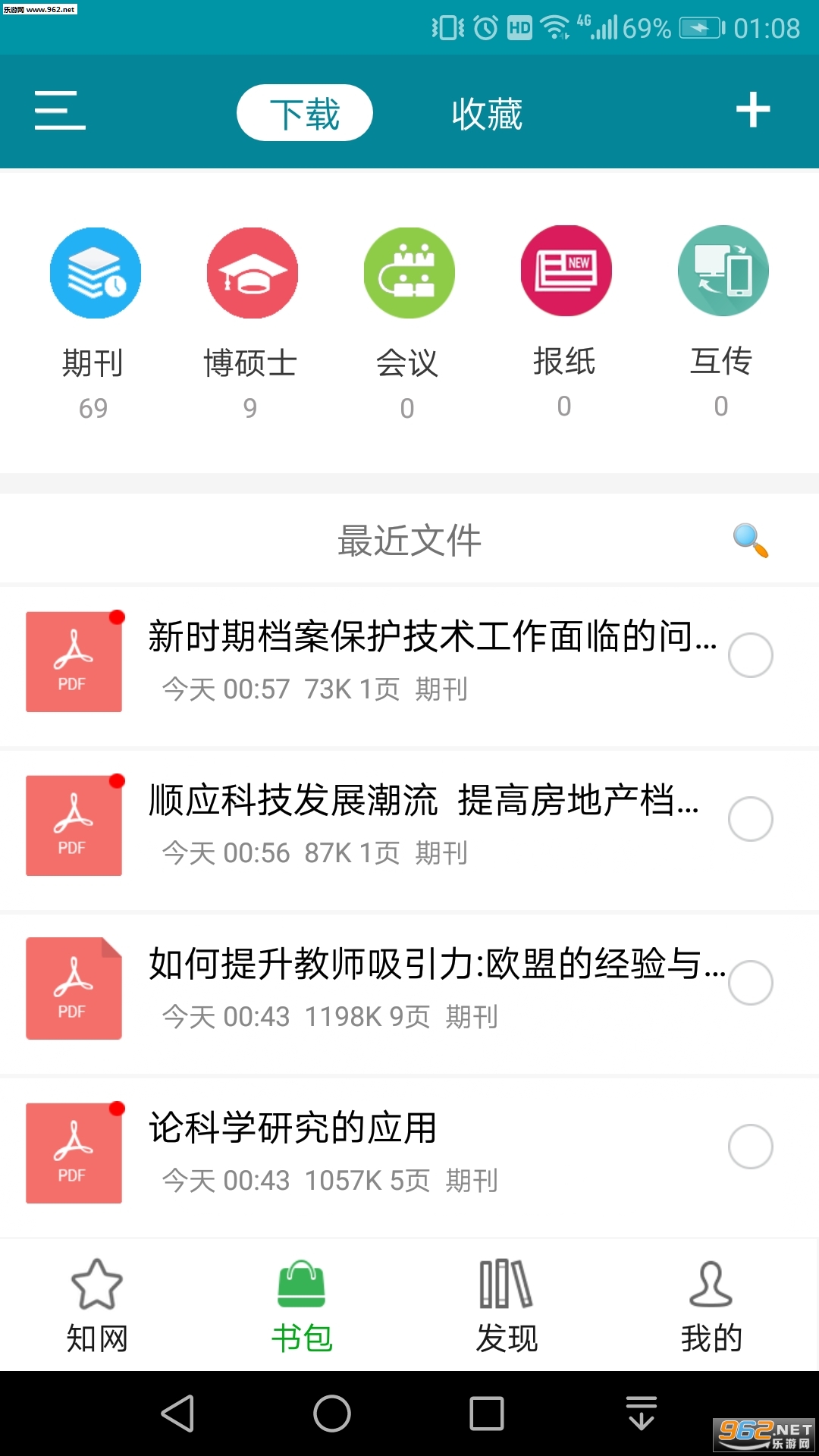Open the hamburger menu
Screen dimensions: 819x1456
point(60,111)
